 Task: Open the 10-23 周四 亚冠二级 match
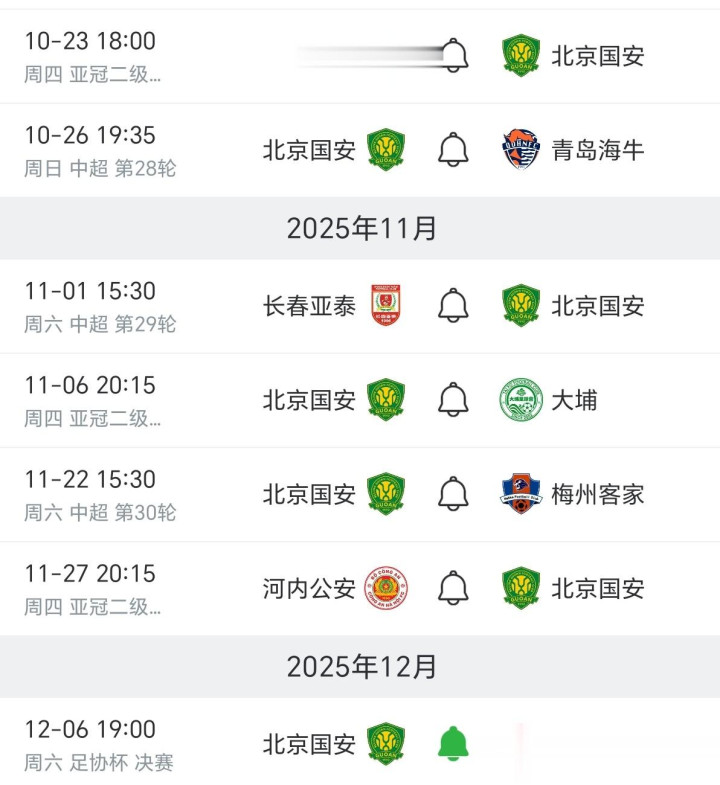coord(100,56)
